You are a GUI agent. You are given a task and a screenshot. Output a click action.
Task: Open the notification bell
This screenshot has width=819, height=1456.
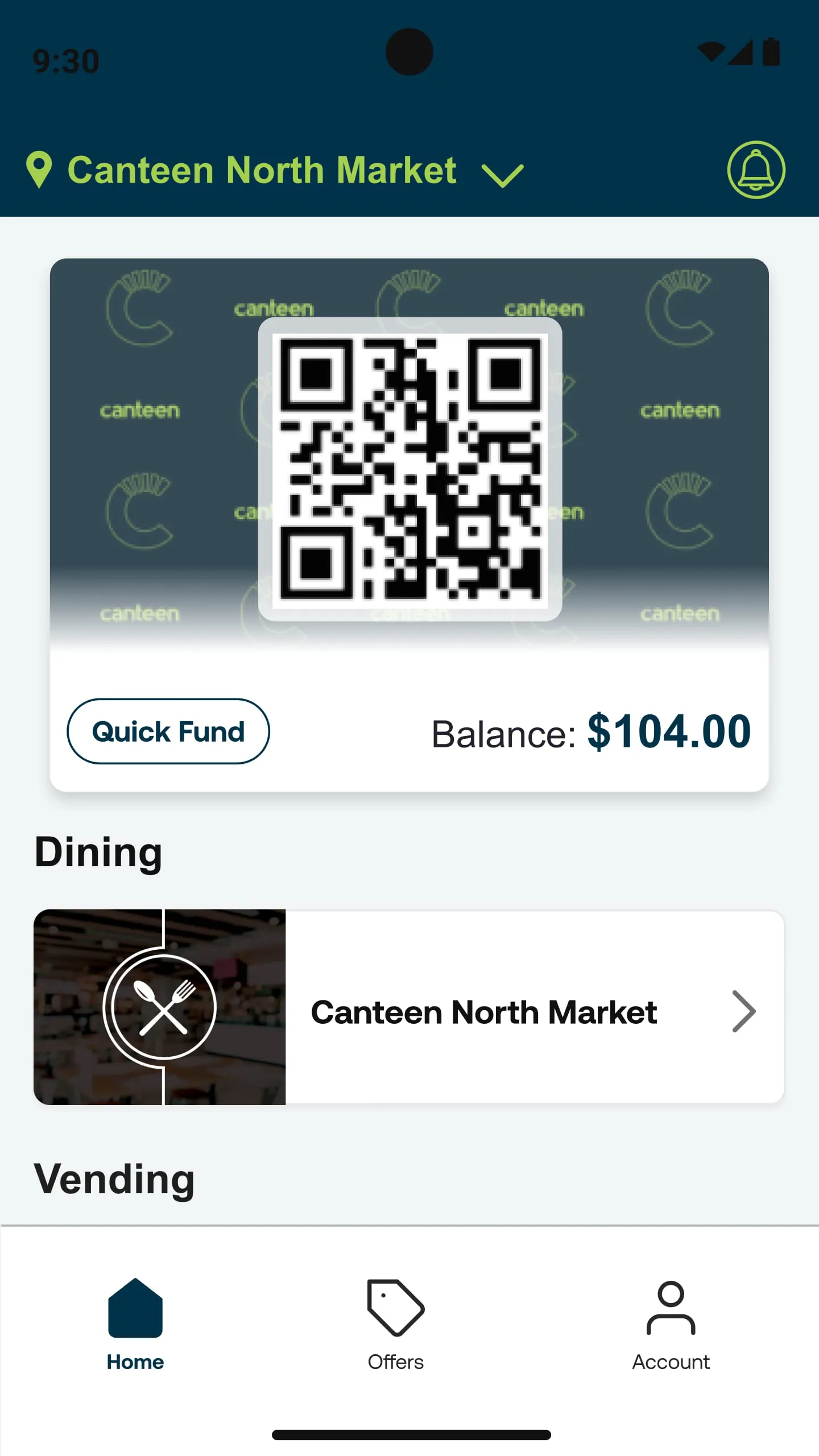(756, 169)
